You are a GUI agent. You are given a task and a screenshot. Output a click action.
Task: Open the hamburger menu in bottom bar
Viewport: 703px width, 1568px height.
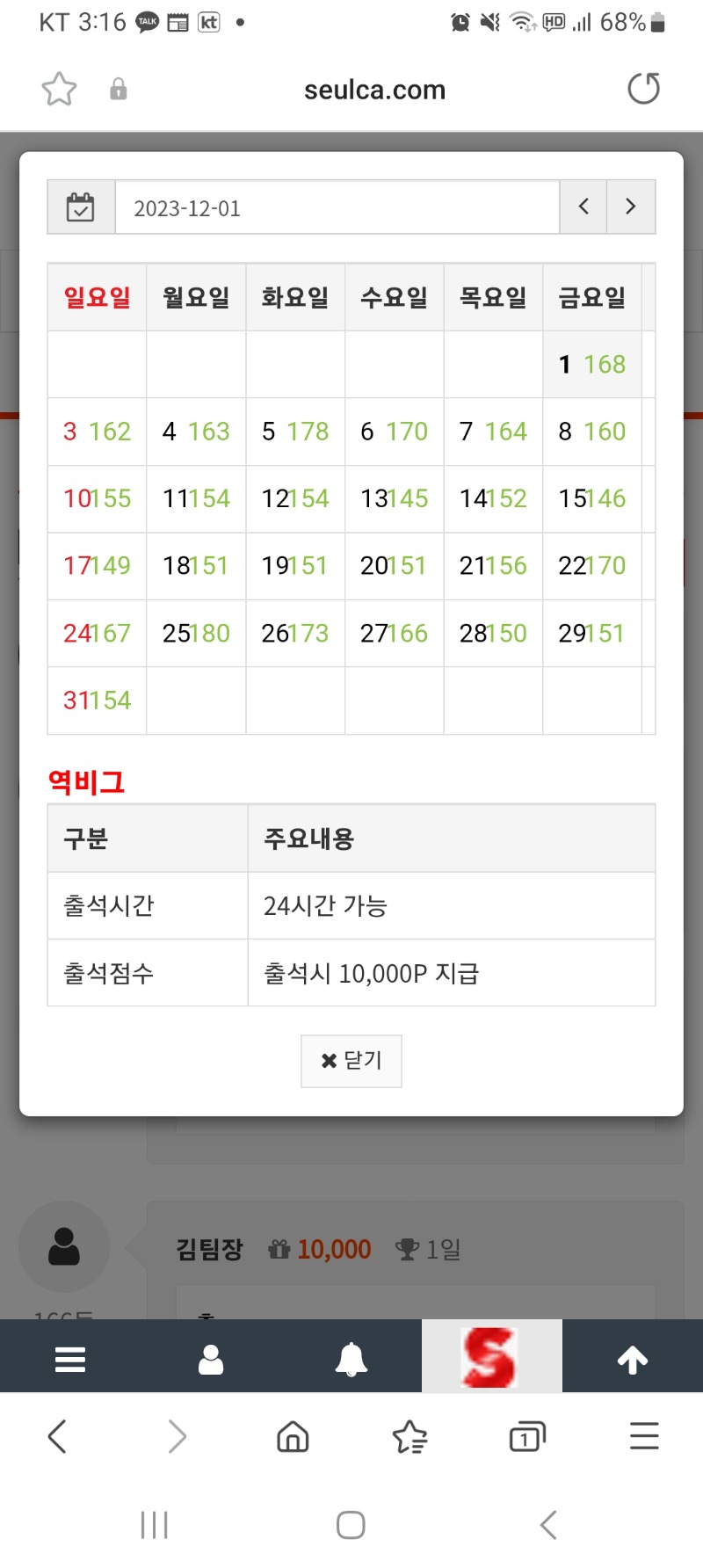click(70, 1359)
